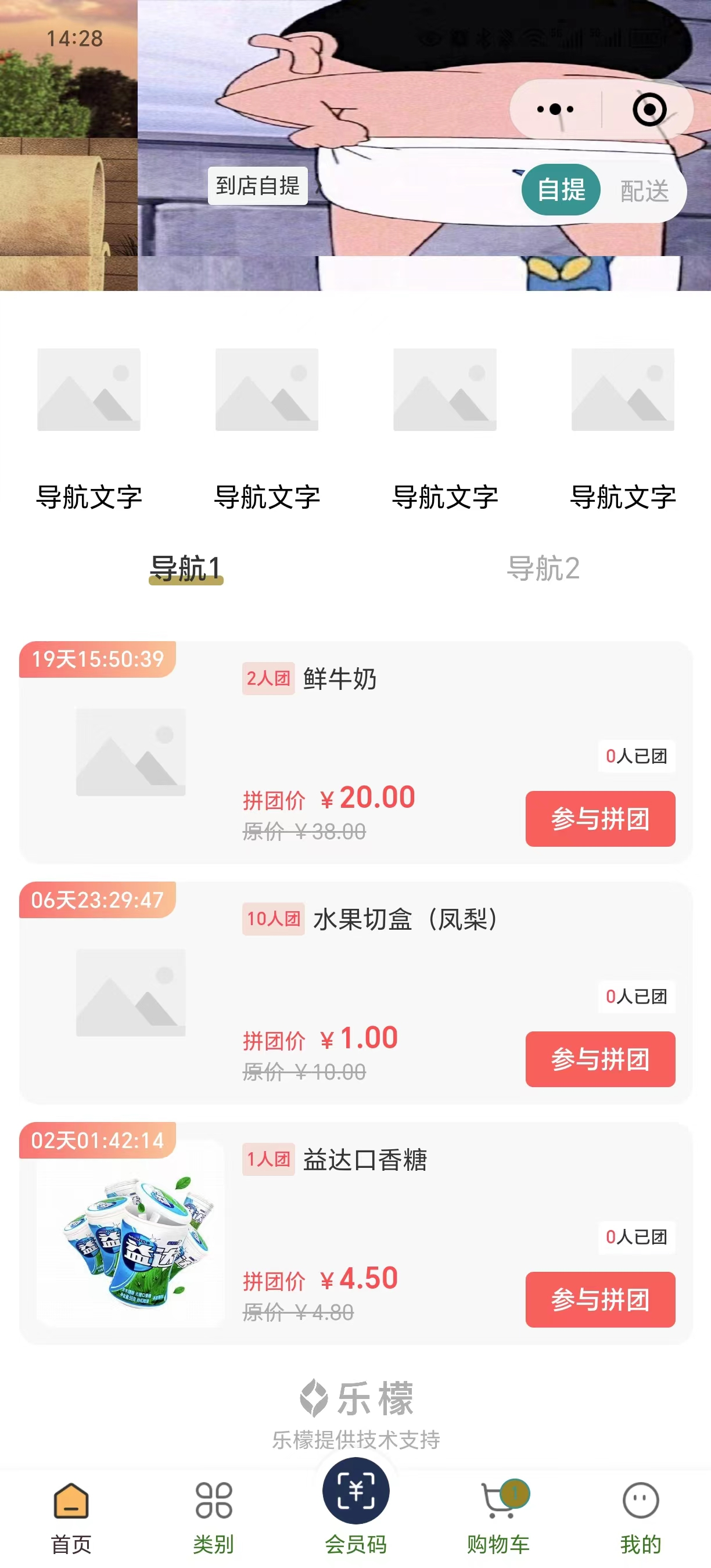Viewport: 711px width, 1568px height.
Task: Open the 益达口香糖 product image
Action: tap(131, 1233)
